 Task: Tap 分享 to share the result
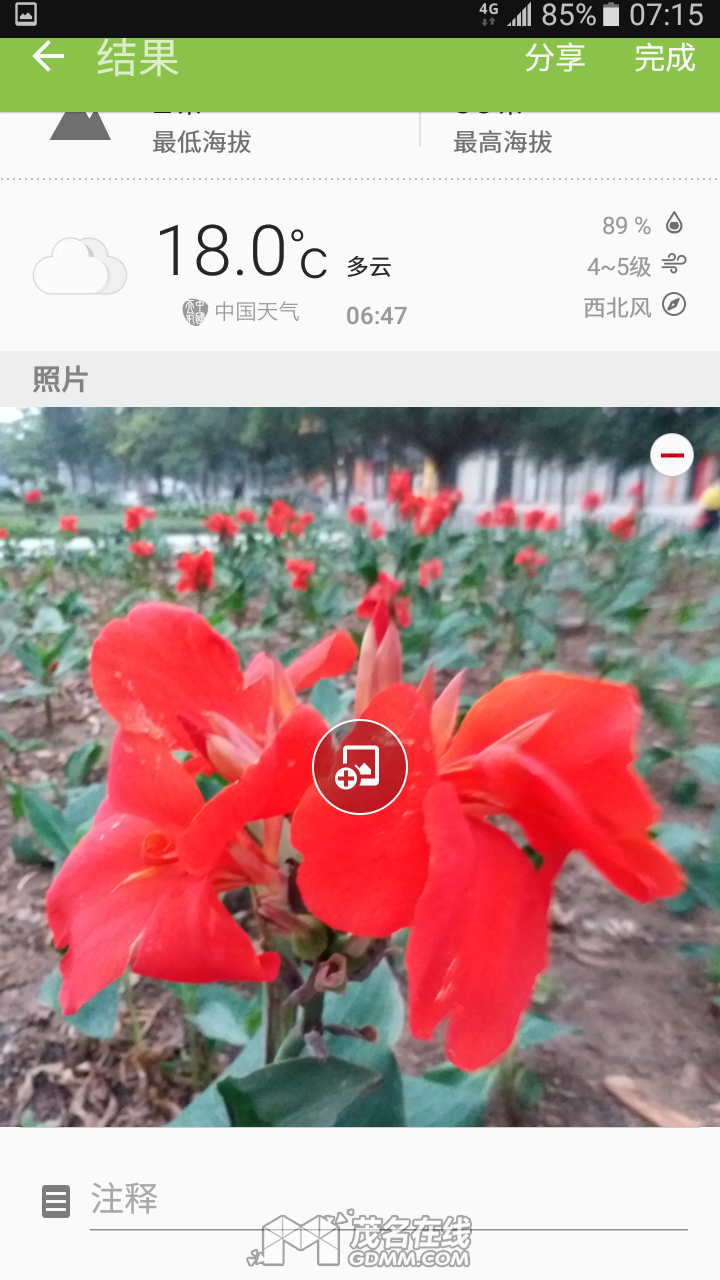pyautogui.click(x=557, y=58)
